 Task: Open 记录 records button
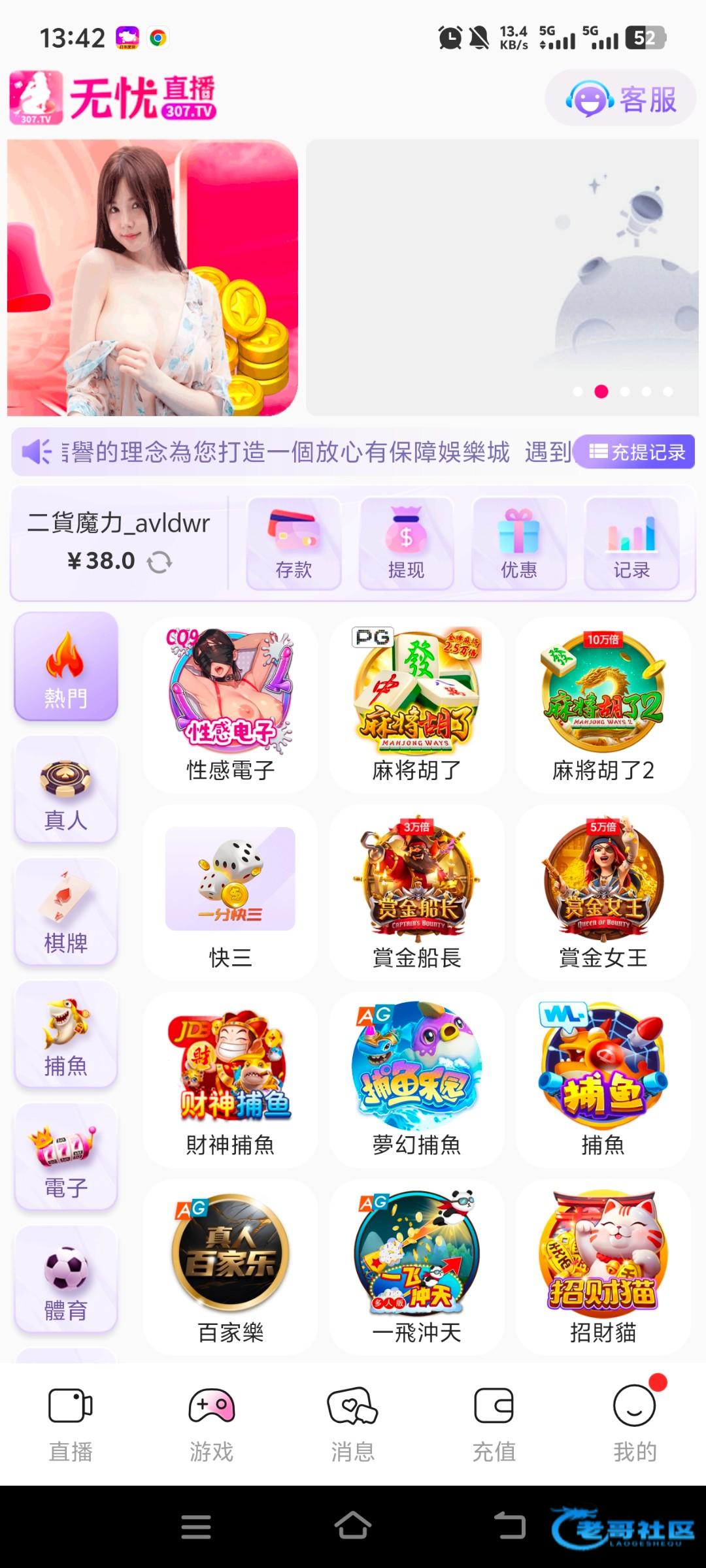tap(631, 544)
